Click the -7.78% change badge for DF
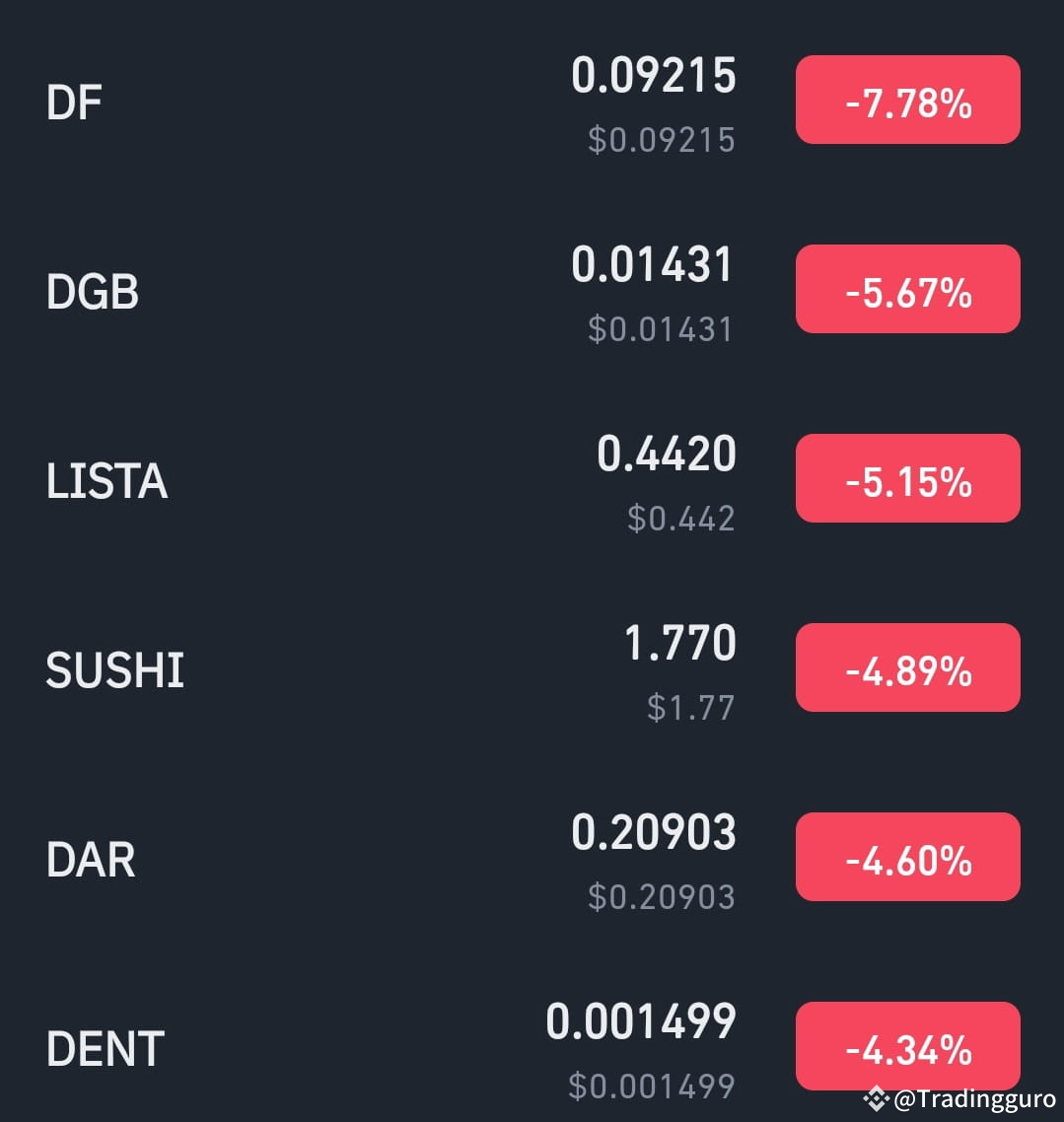The height and width of the screenshot is (1122, 1064). 907,100
